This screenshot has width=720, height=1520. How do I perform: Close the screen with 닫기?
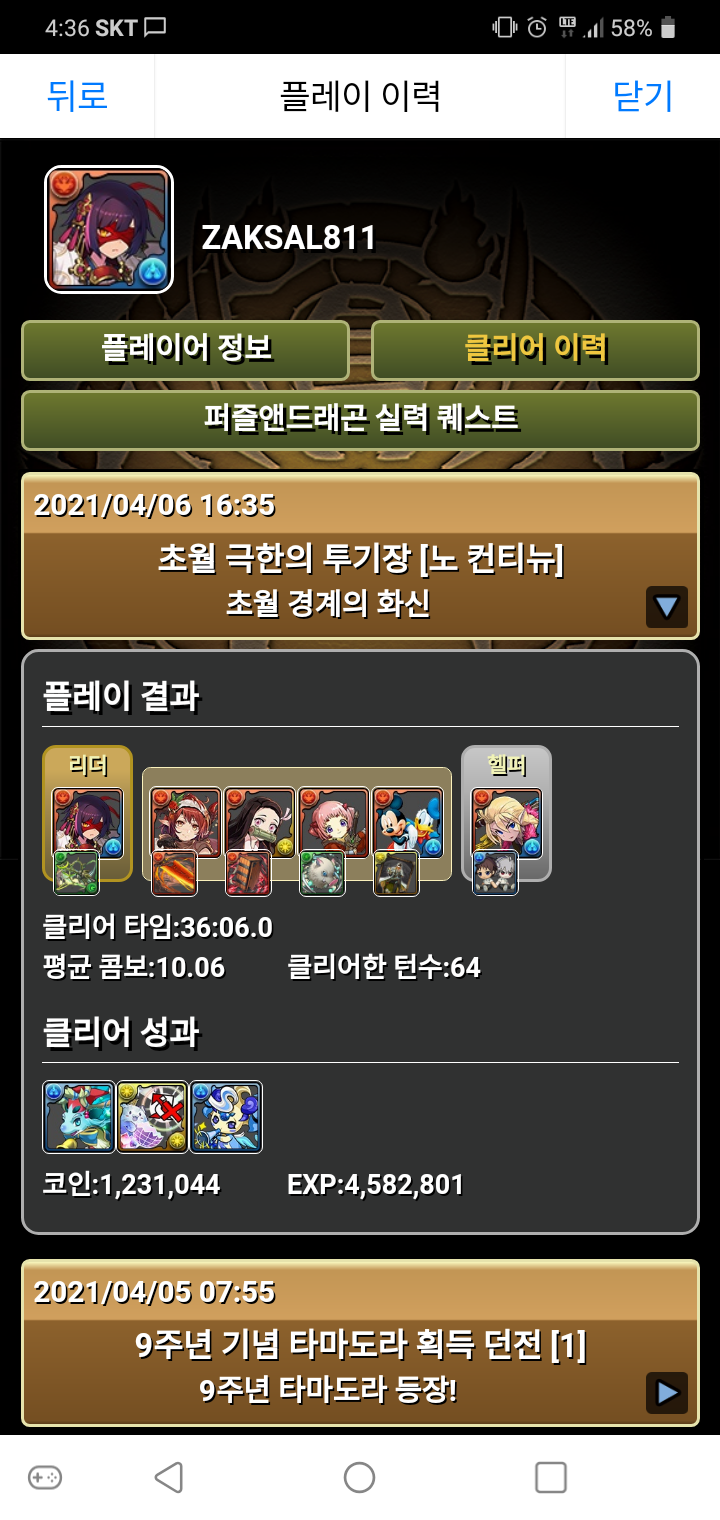click(x=642, y=96)
